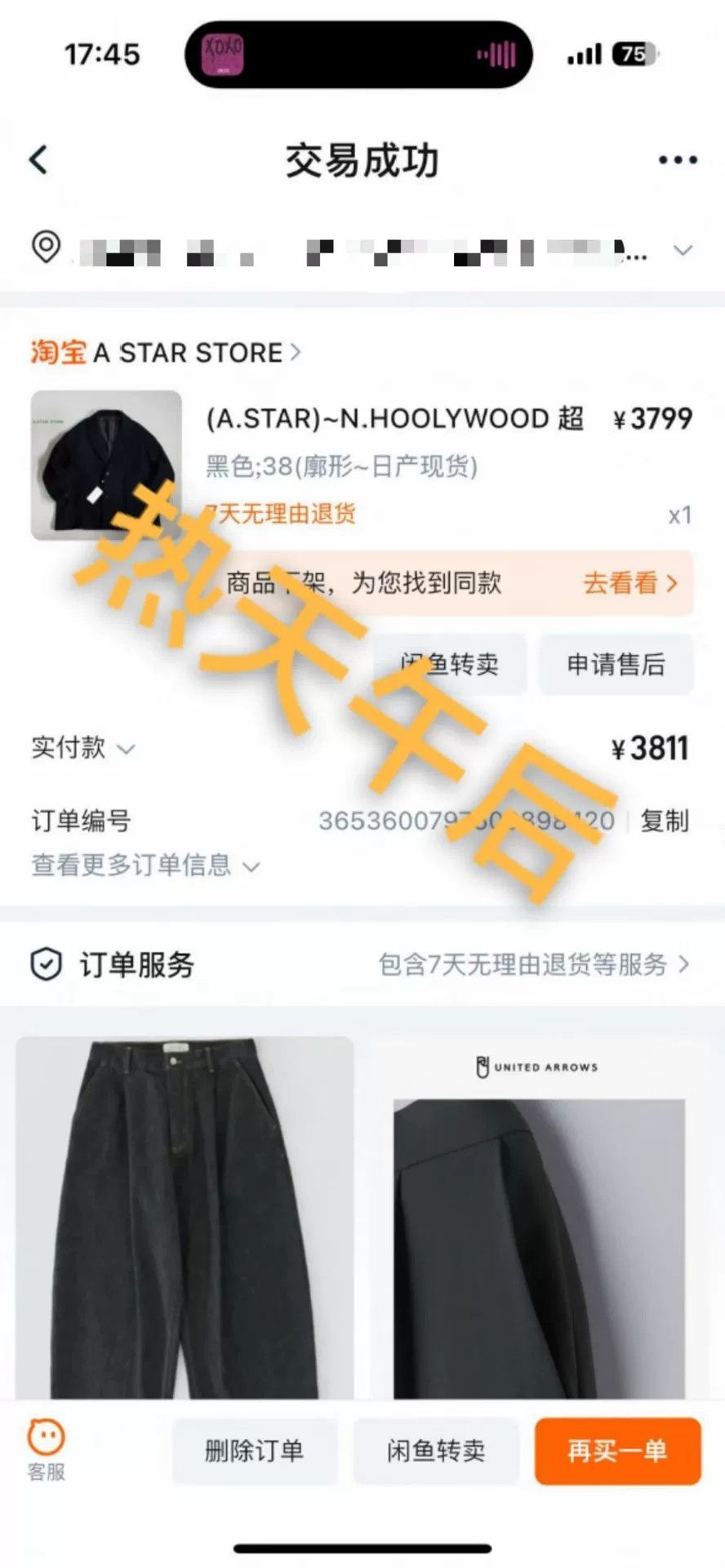Go back using the top-left arrow
Viewport: 725px width, 1568px height.
[38, 159]
